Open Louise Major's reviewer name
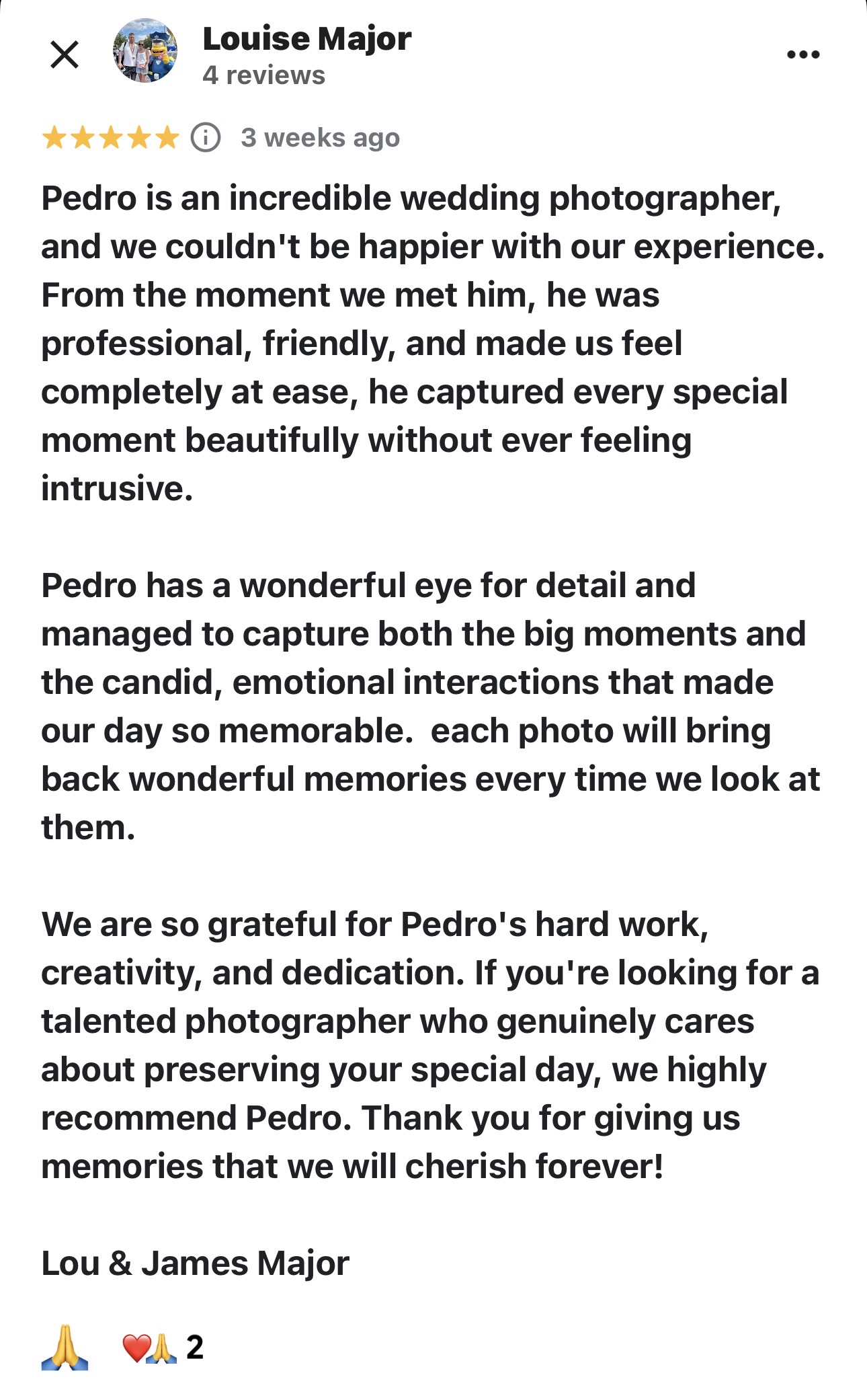 (x=307, y=38)
